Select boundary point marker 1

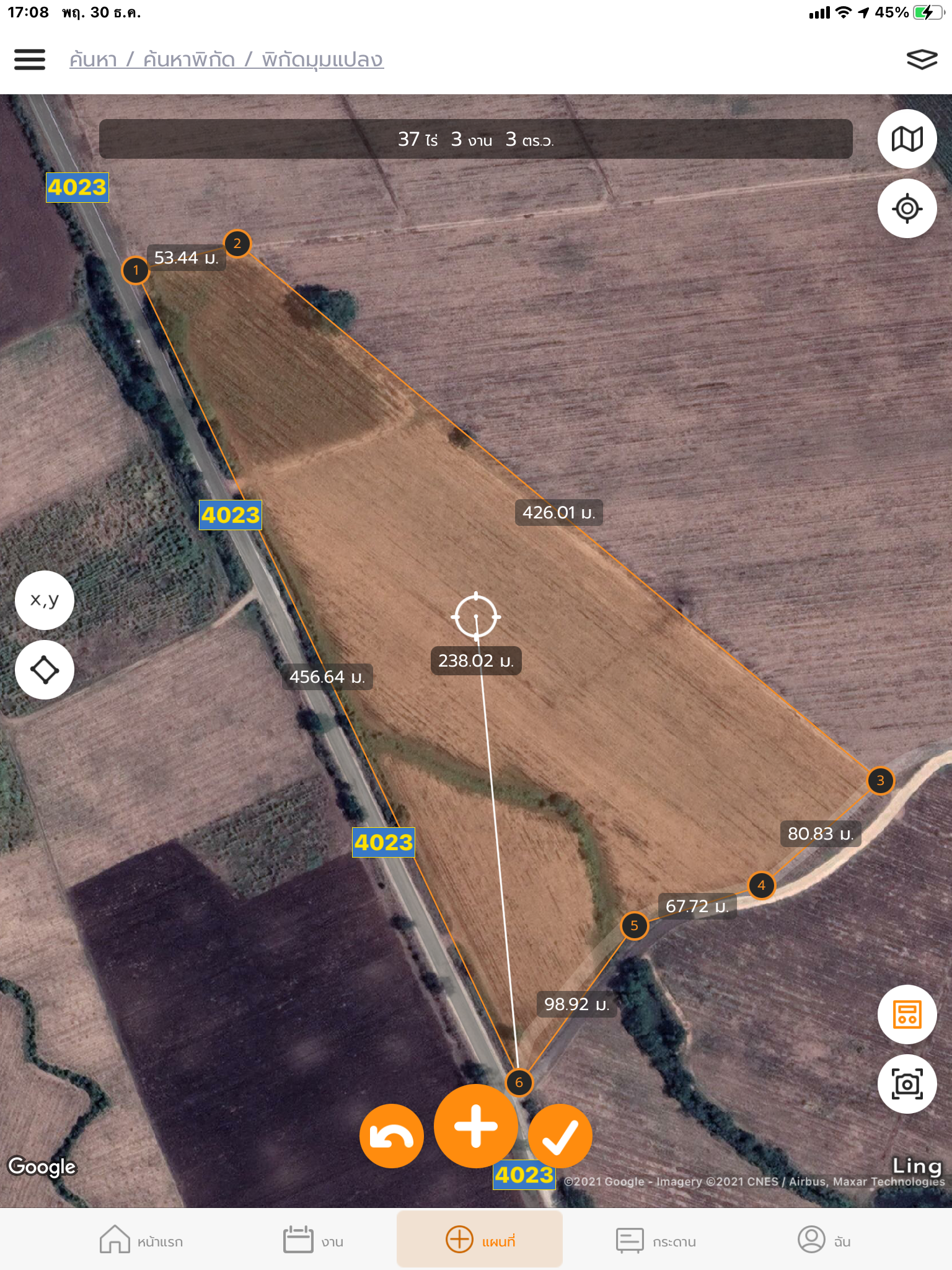[x=136, y=270]
